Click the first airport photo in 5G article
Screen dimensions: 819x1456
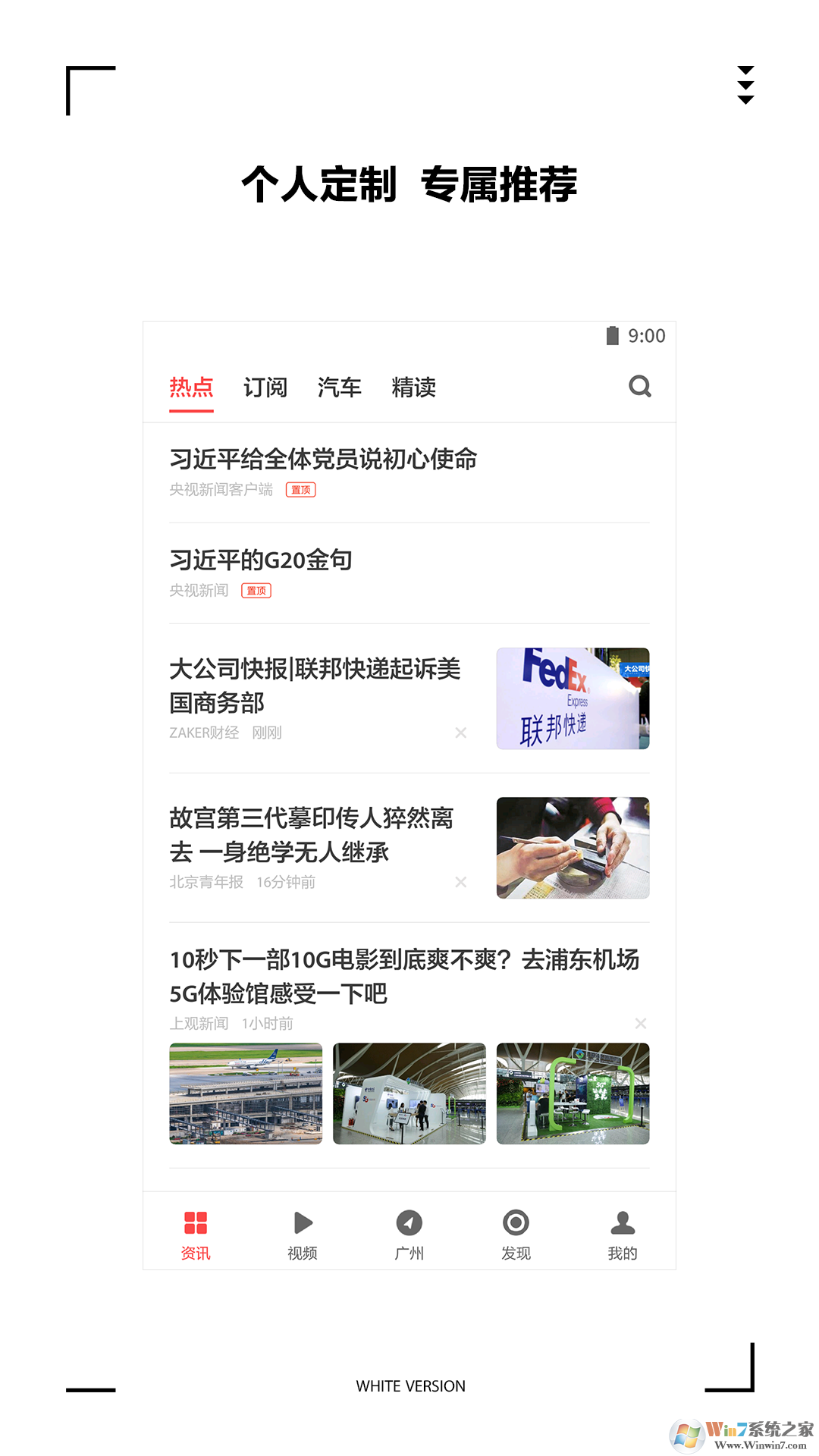[x=246, y=1094]
